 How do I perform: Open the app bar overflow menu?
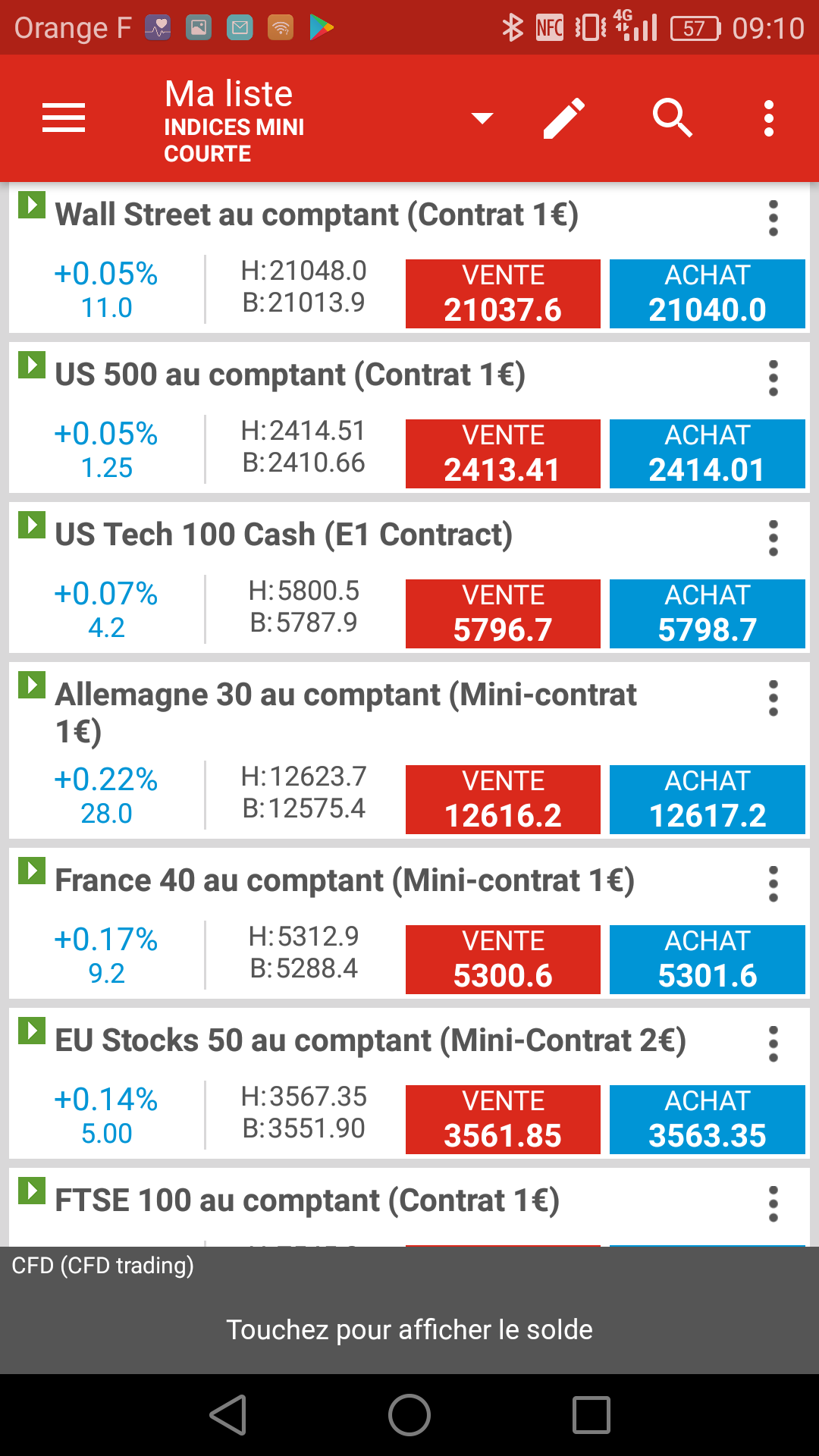click(x=769, y=118)
